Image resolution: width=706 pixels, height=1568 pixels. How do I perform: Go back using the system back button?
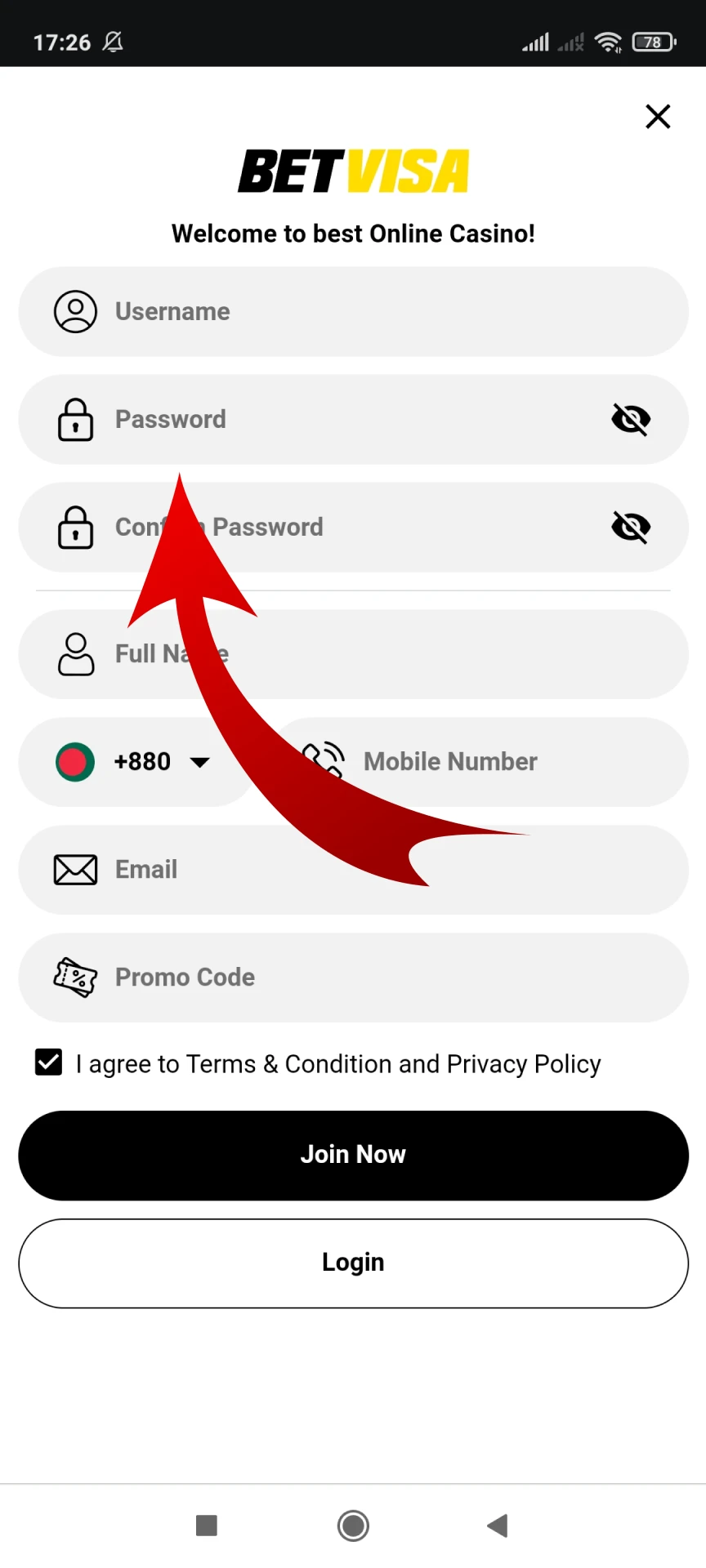(498, 1525)
